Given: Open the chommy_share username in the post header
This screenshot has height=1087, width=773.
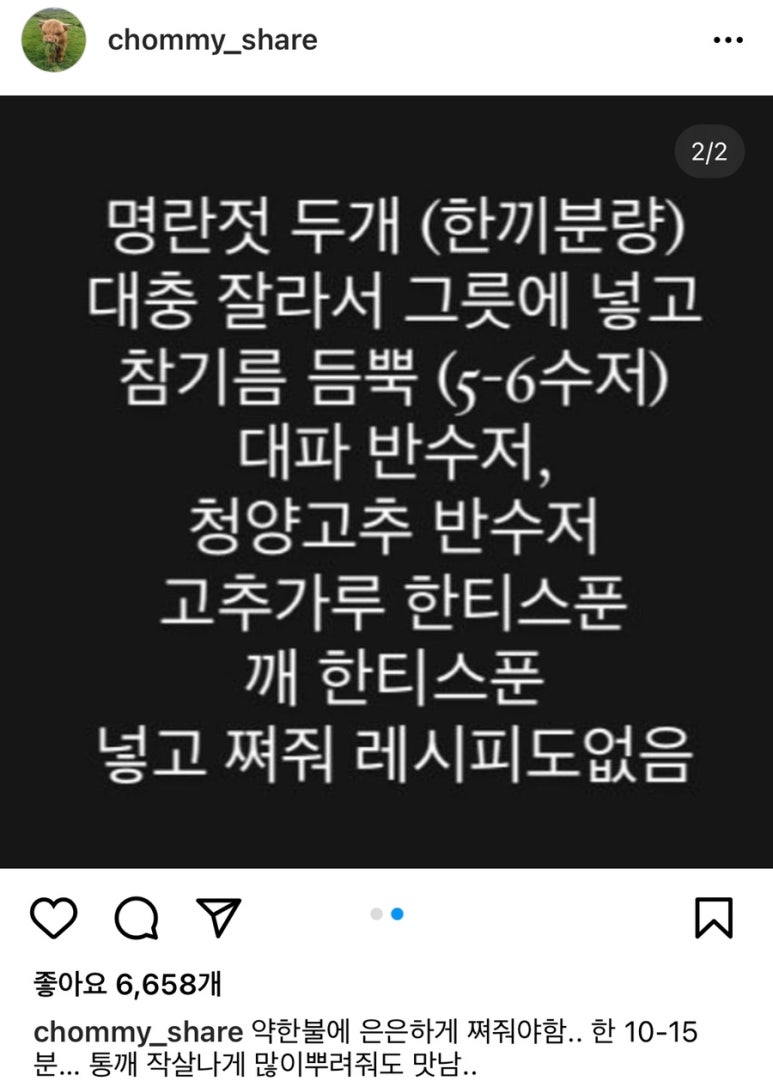Looking at the screenshot, I should tap(212, 40).
